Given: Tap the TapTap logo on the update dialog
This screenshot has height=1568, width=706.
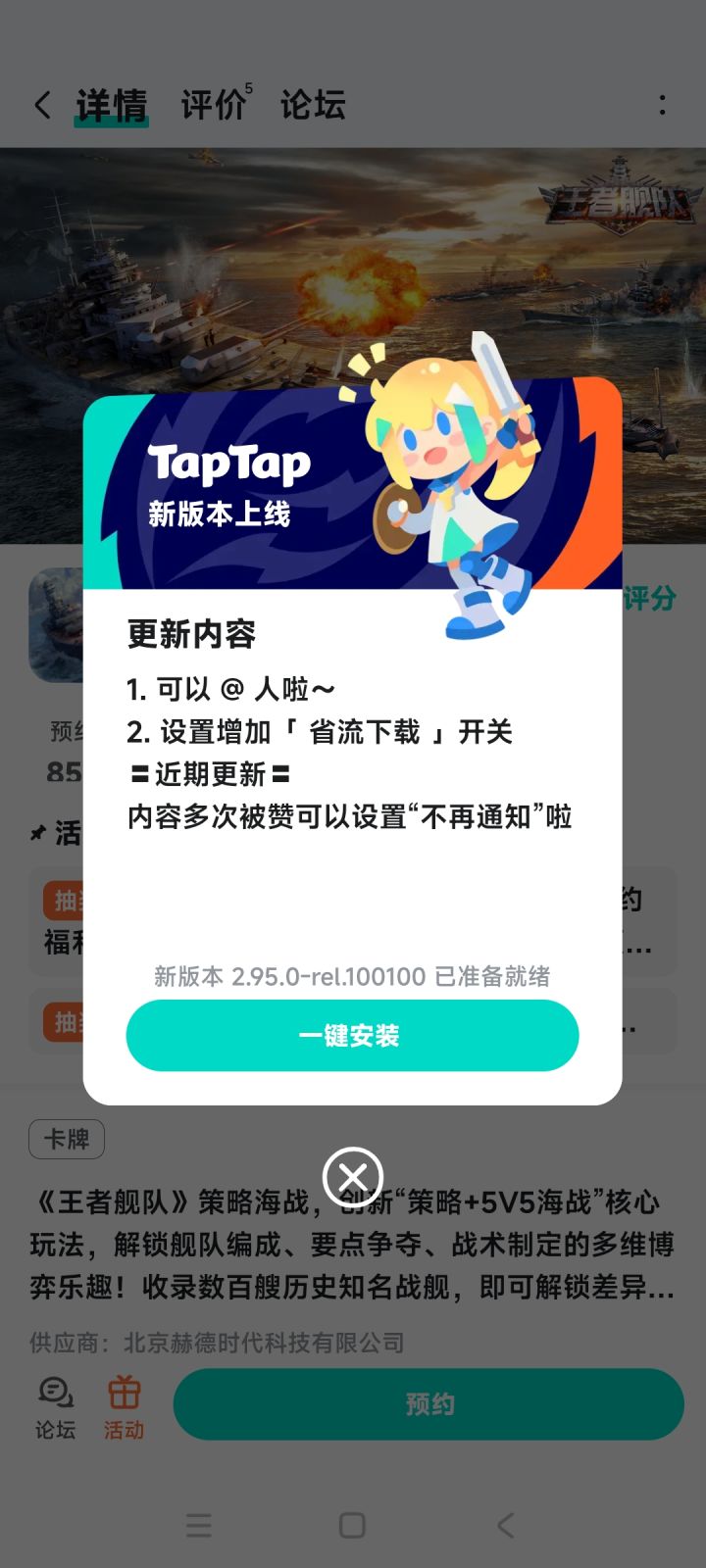Looking at the screenshot, I should pos(231,463).
